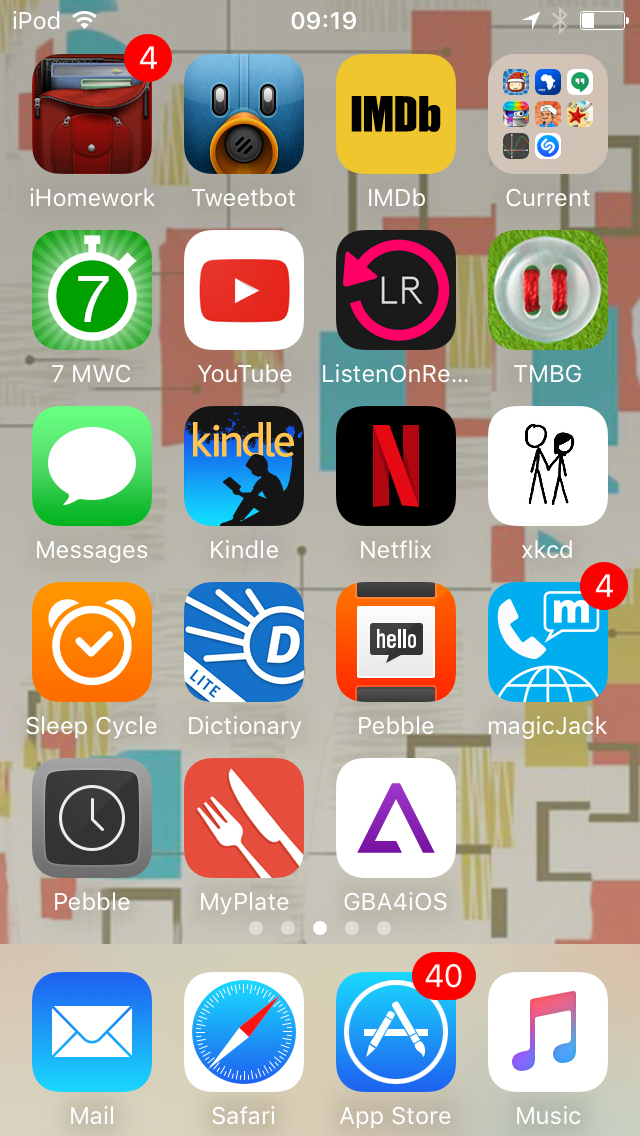Open the IMDb app
Screen dimensions: 640x1136
click(x=396, y=114)
